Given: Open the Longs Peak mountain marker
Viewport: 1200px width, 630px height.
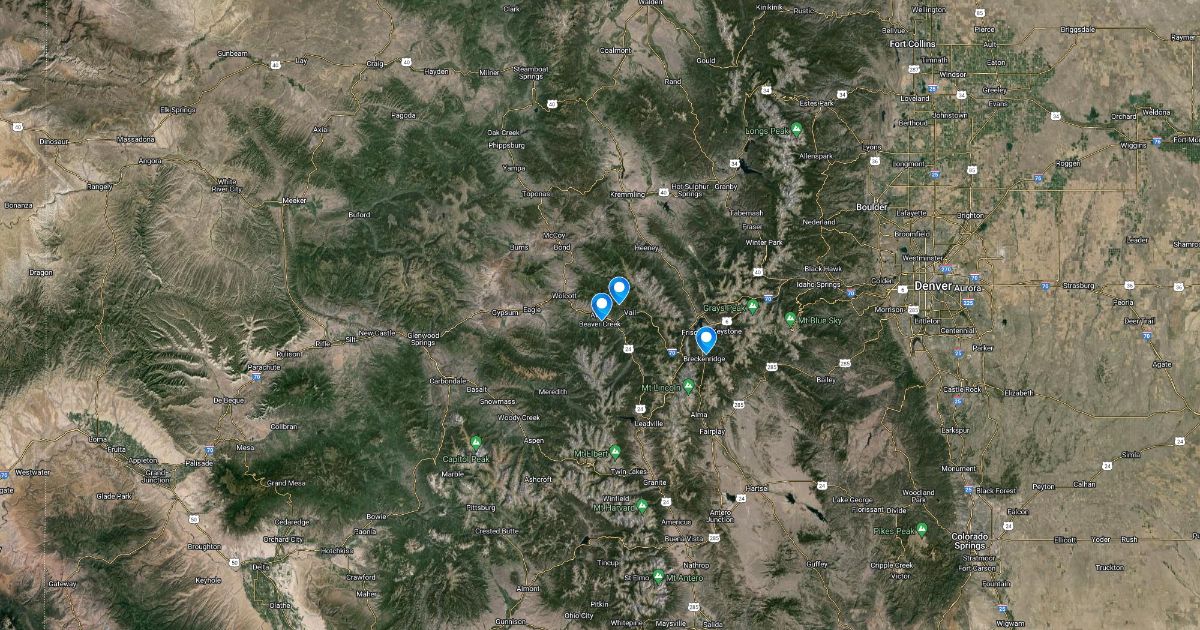Looking at the screenshot, I should click(797, 129).
